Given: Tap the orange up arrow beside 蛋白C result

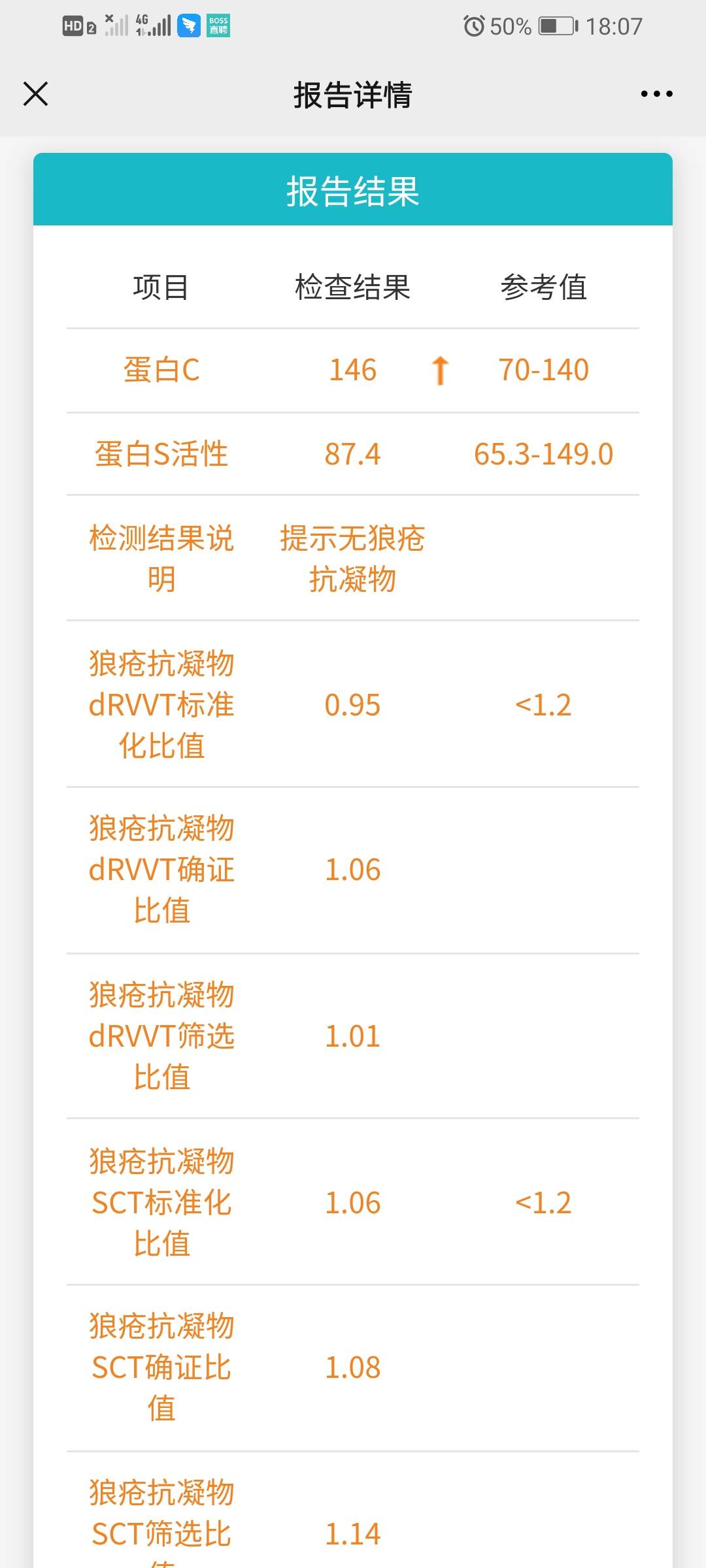Looking at the screenshot, I should pos(441,369).
